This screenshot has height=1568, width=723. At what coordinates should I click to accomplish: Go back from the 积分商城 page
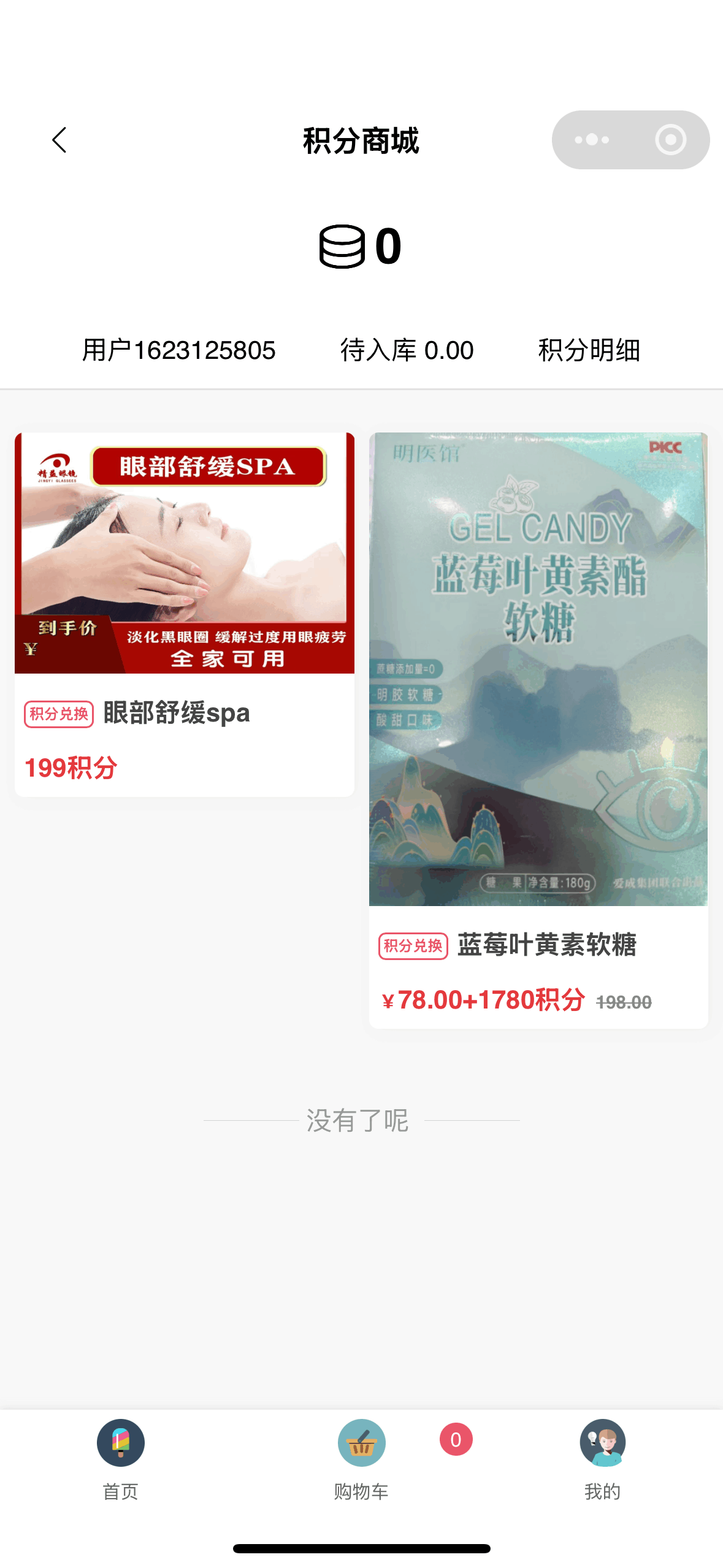click(59, 140)
